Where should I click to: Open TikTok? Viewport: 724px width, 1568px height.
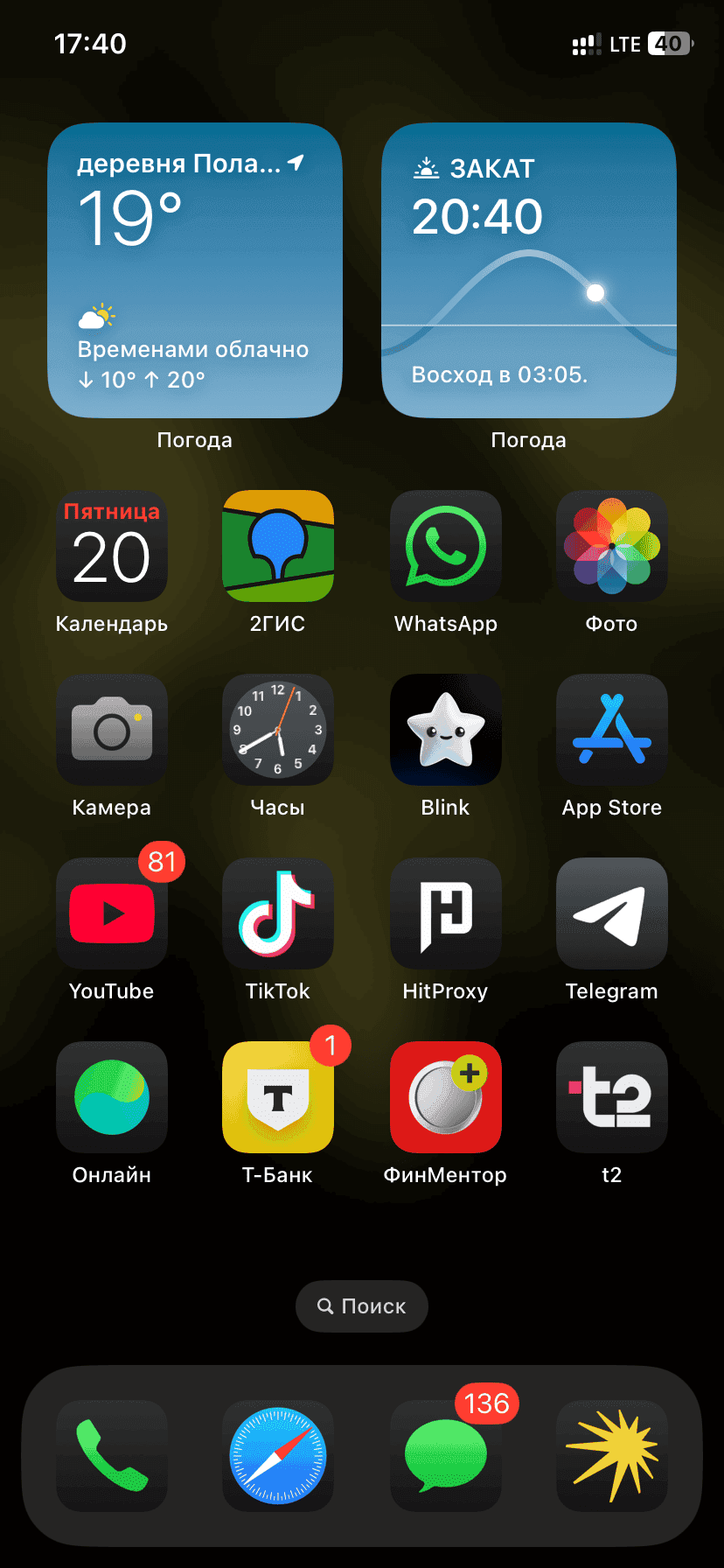[x=278, y=913]
